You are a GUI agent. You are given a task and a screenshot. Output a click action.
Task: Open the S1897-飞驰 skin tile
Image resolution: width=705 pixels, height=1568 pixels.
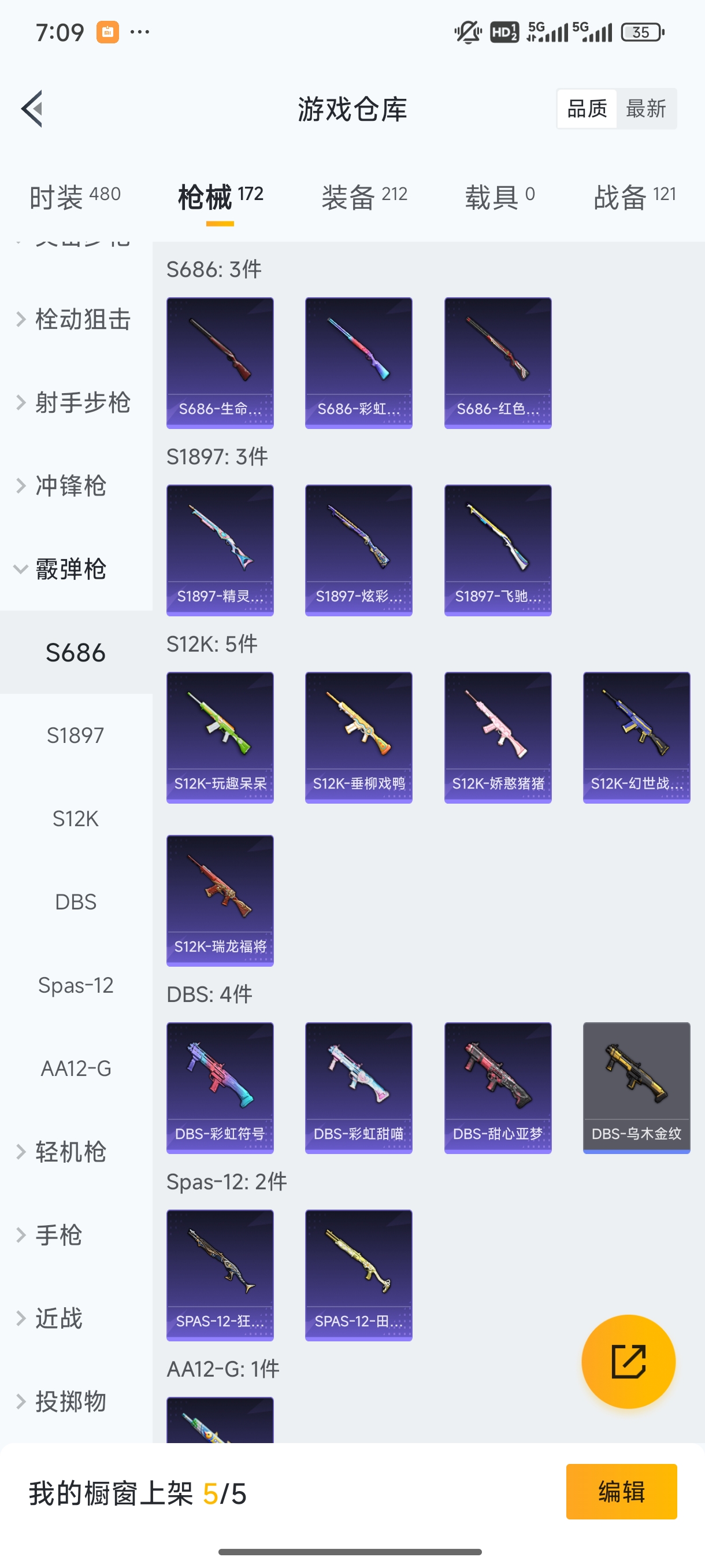[498, 550]
